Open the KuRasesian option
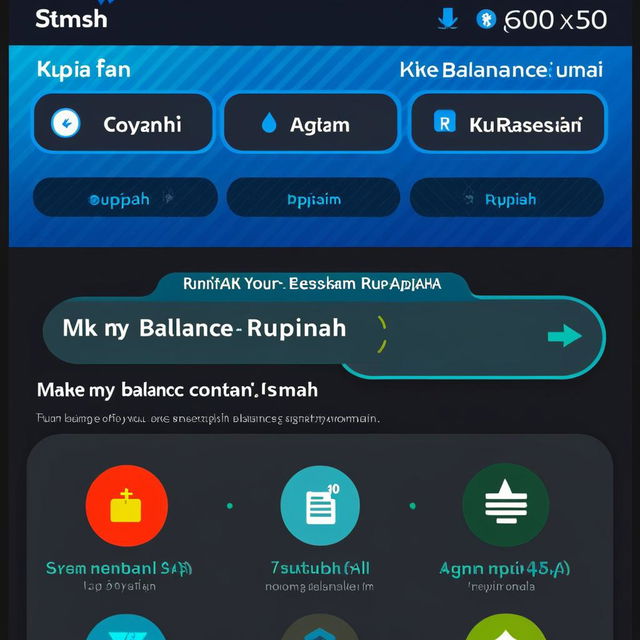This screenshot has width=640, height=640. click(507, 124)
